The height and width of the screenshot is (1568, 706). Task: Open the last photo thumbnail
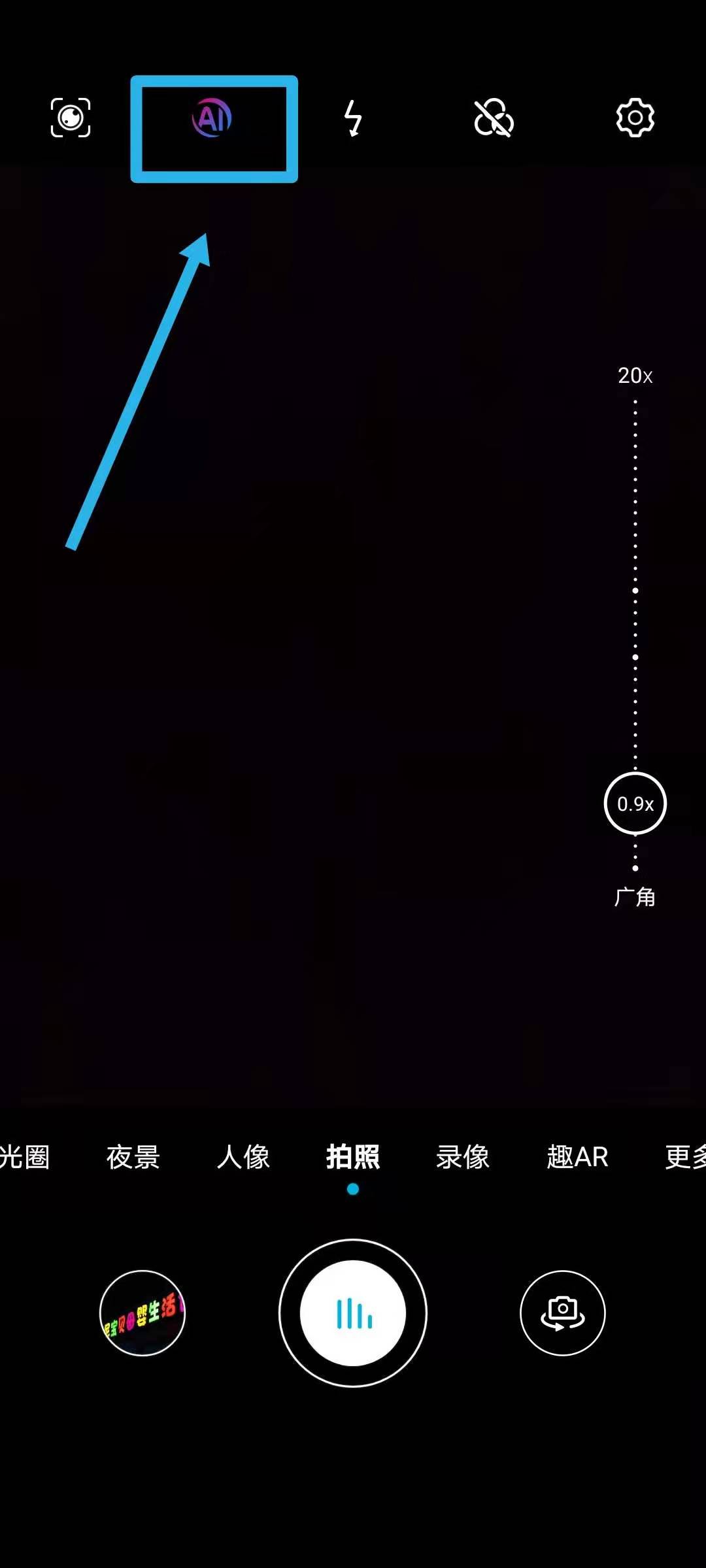[x=143, y=1313]
